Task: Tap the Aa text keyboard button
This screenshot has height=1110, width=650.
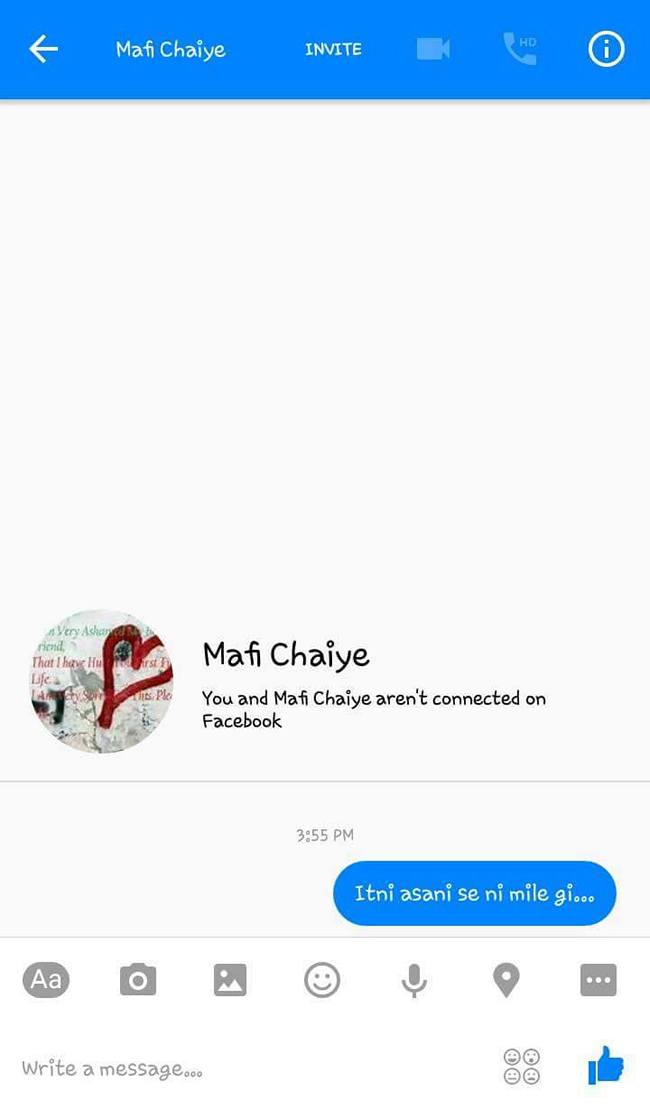Action: (46, 980)
